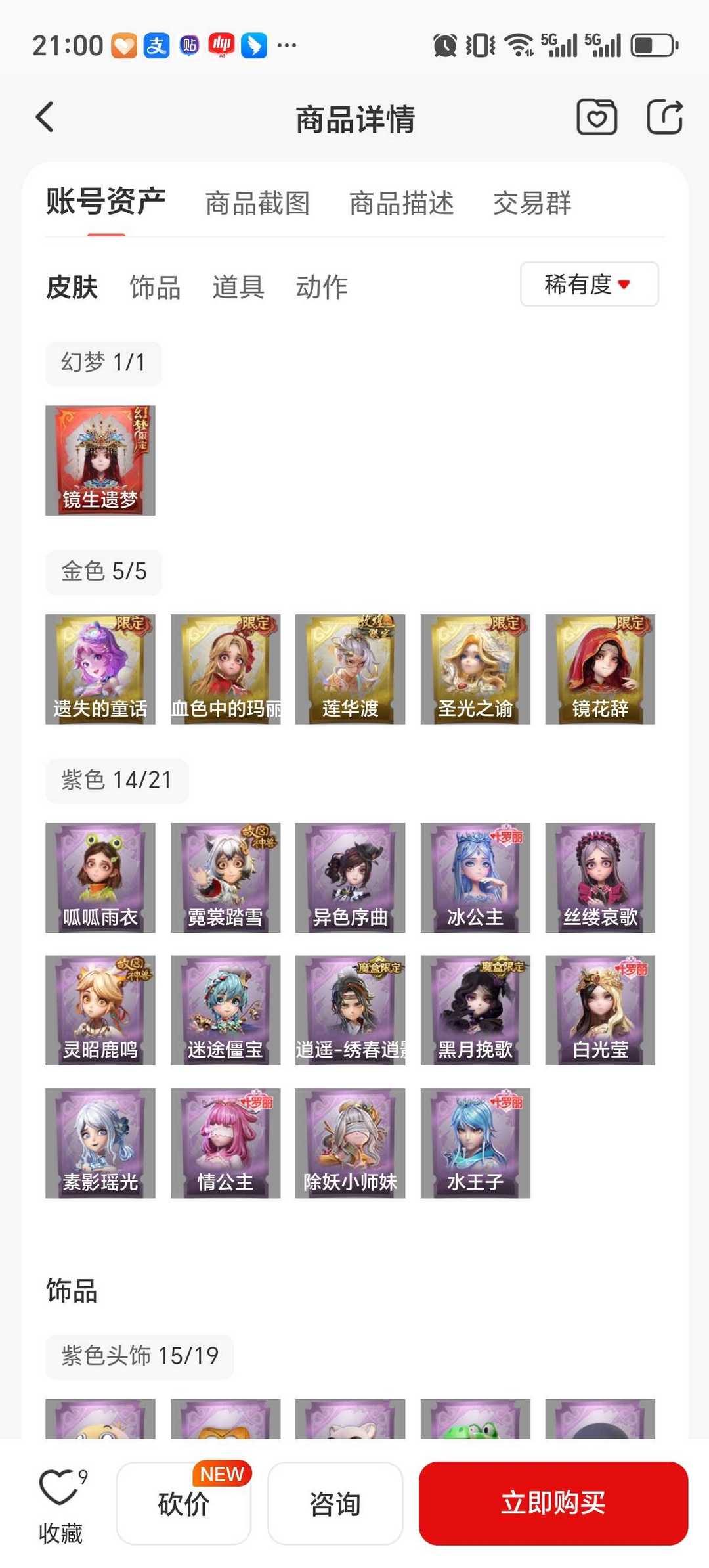Expand the 稀有度 sort dropdown
Image resolution: width=709 pixels, height=1568 pixels.
(x=589, y=284)
